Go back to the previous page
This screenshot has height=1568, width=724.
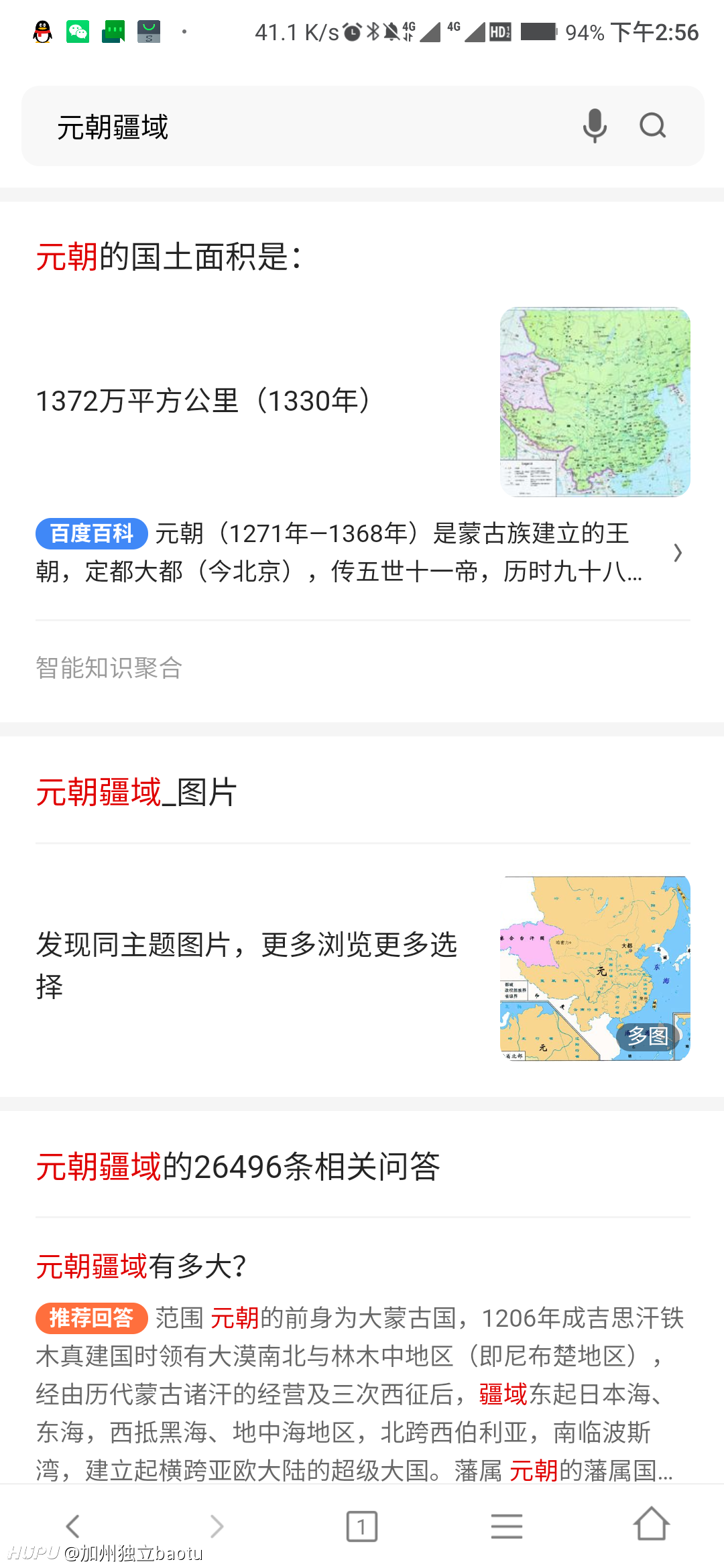[72, 1526]
